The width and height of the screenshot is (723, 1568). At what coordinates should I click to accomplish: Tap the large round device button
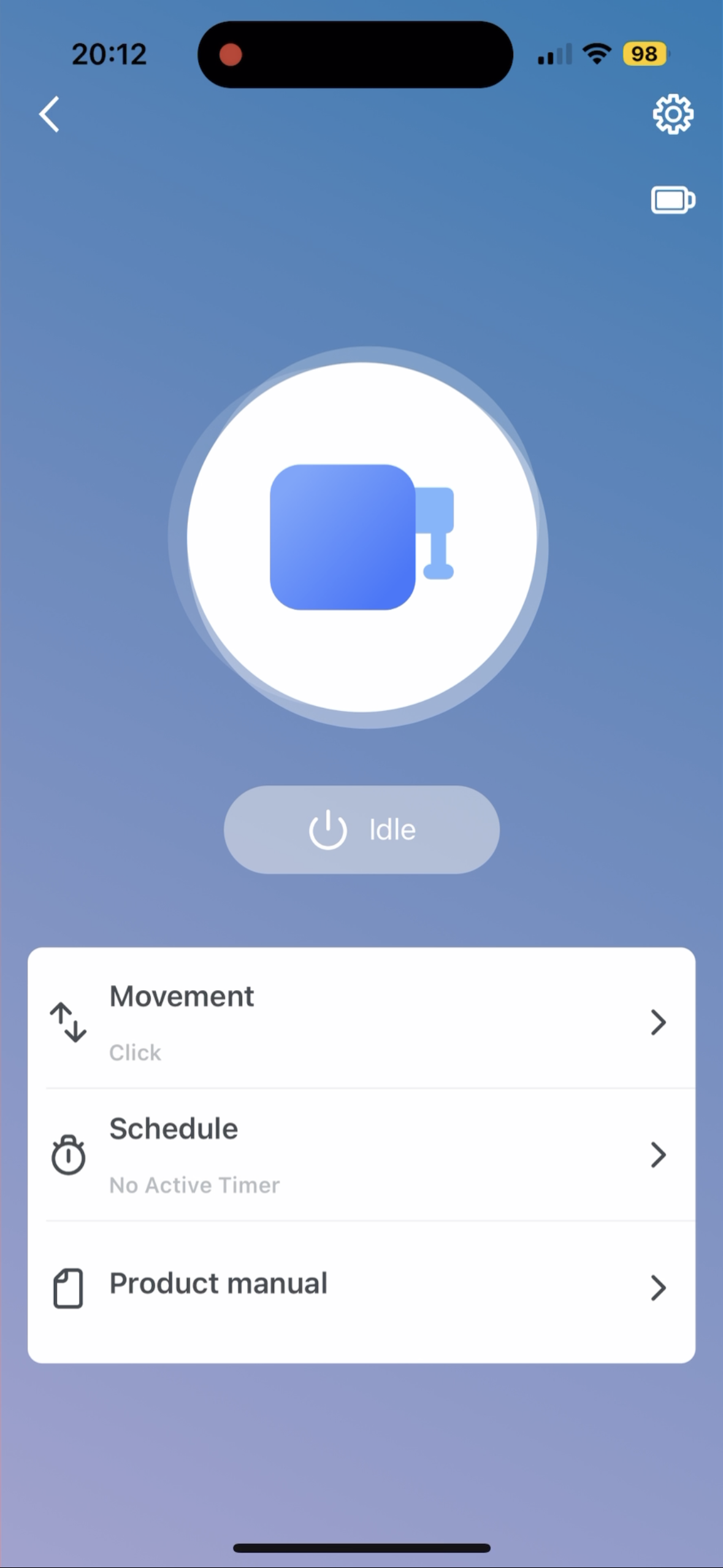pos(362,537)
